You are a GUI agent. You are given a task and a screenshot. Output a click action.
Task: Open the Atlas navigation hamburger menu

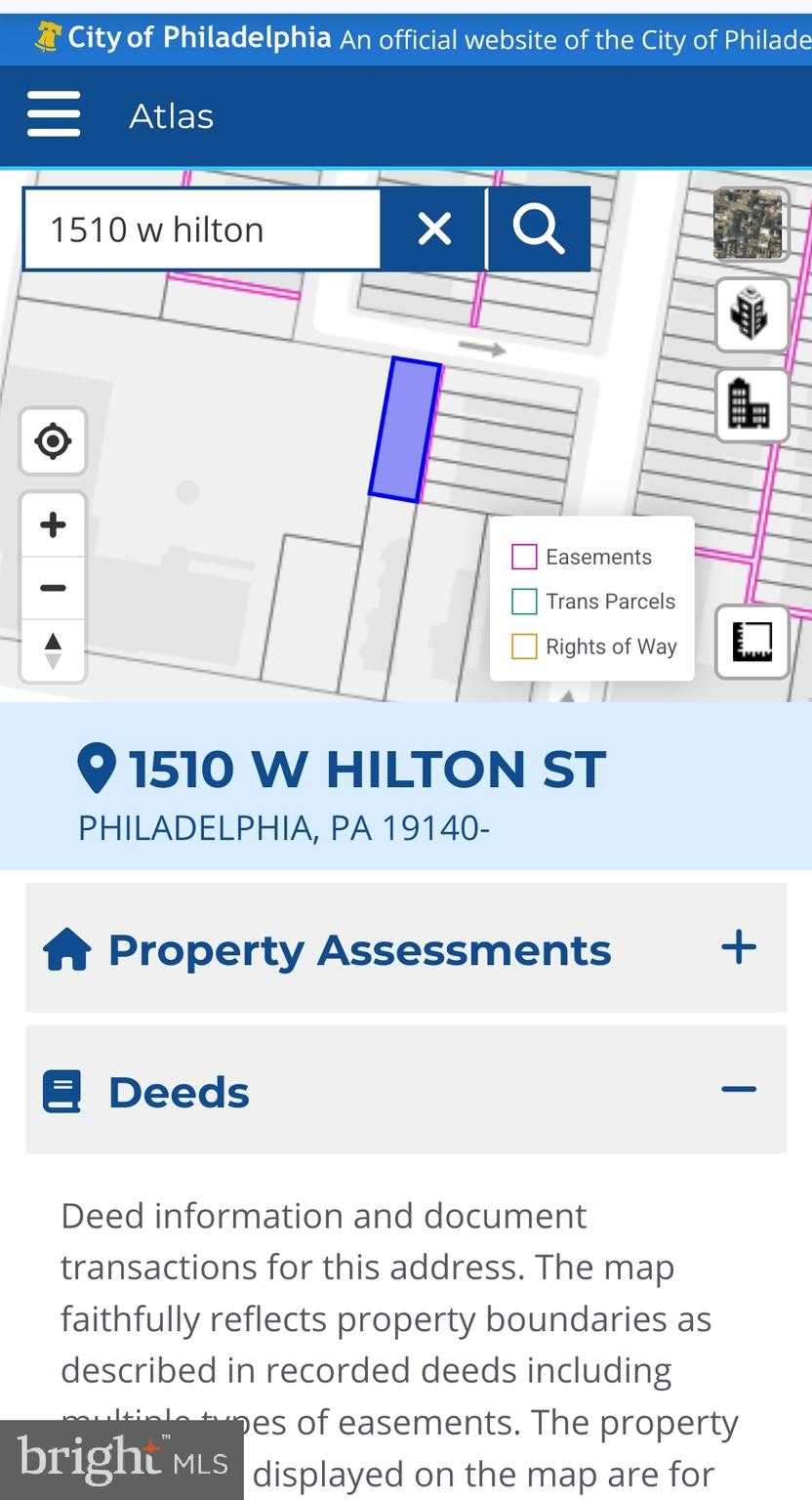(53, 114)
